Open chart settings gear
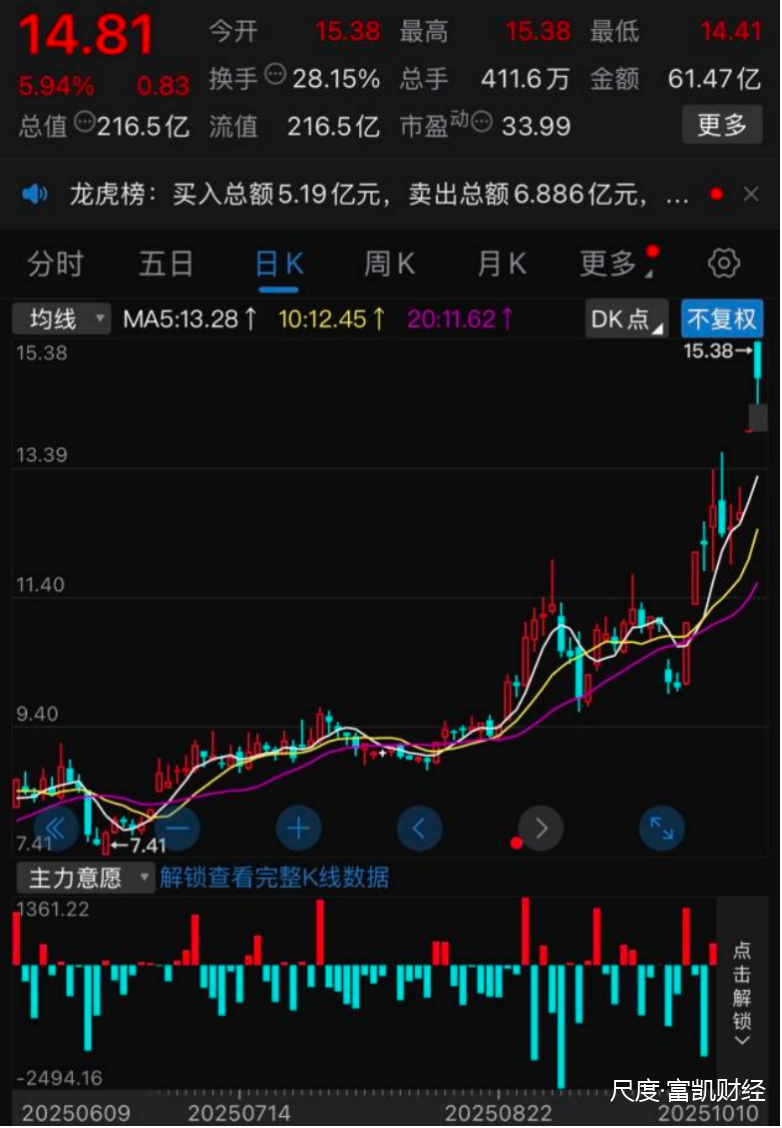 pyautogui.click(x=723, y=264)
